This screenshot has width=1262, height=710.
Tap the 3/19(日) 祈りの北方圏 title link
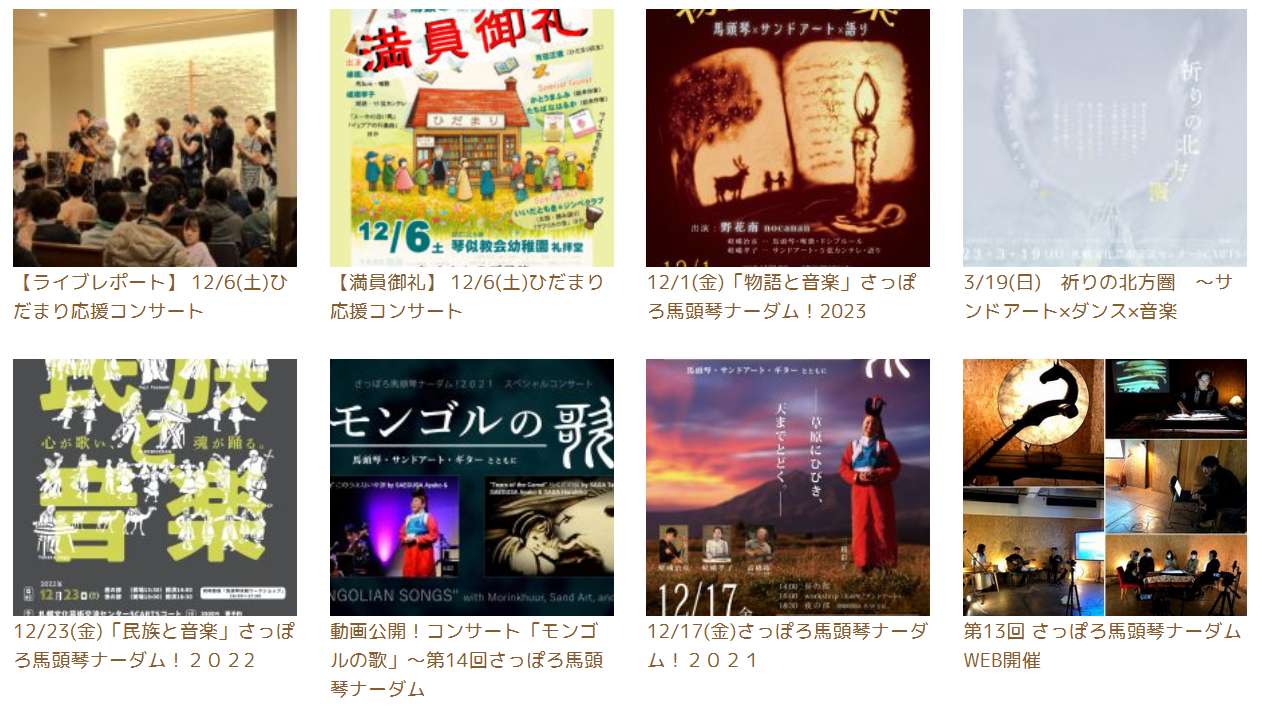(x=1097, y=296)
